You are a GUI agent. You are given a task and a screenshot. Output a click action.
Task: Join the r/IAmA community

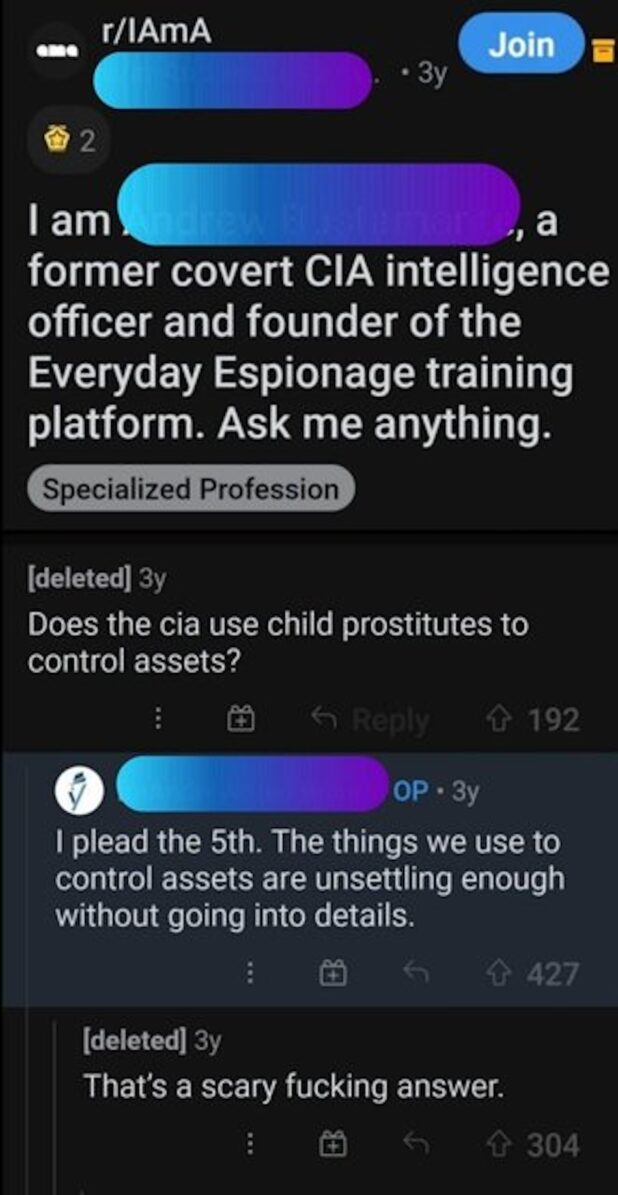(519, 45)
